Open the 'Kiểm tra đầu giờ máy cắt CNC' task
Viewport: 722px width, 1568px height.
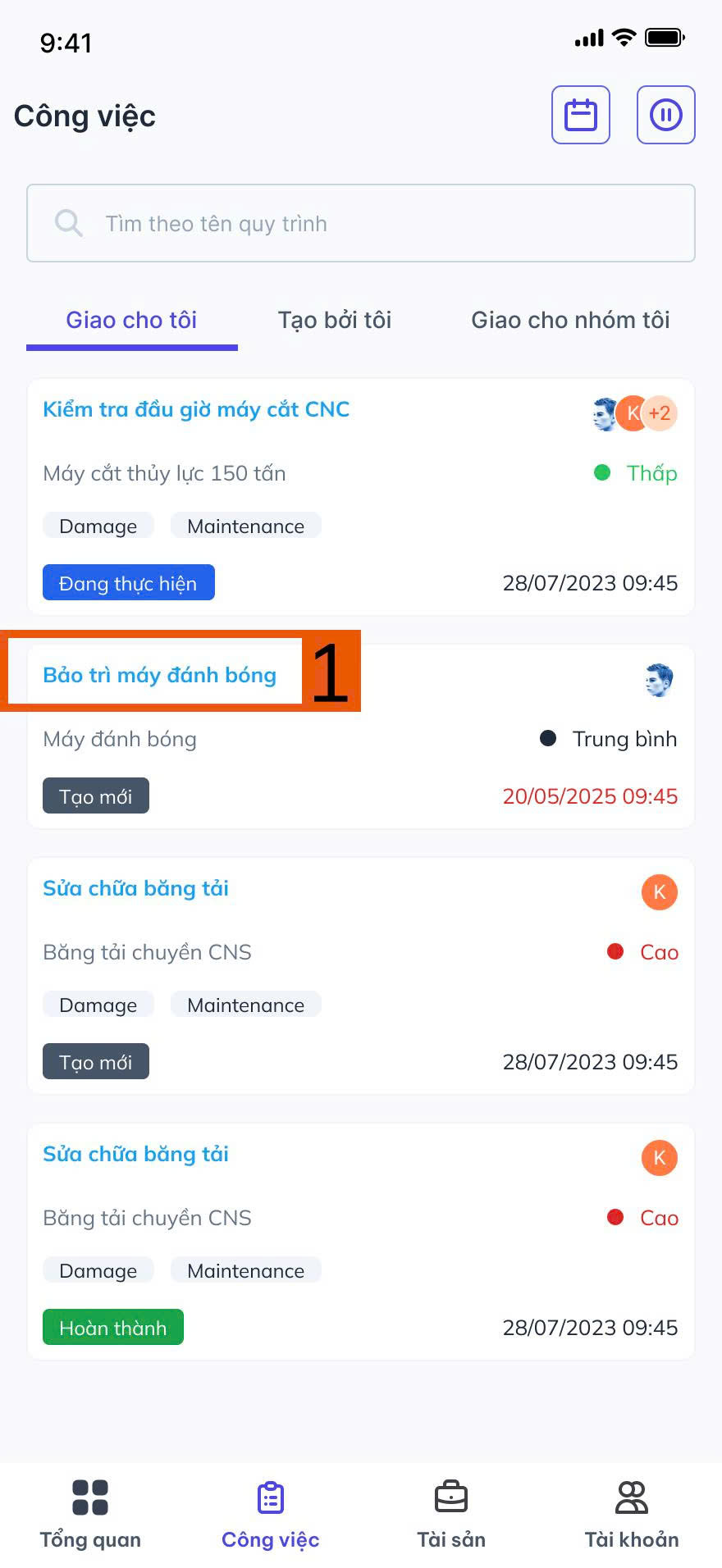coord(196,409)
